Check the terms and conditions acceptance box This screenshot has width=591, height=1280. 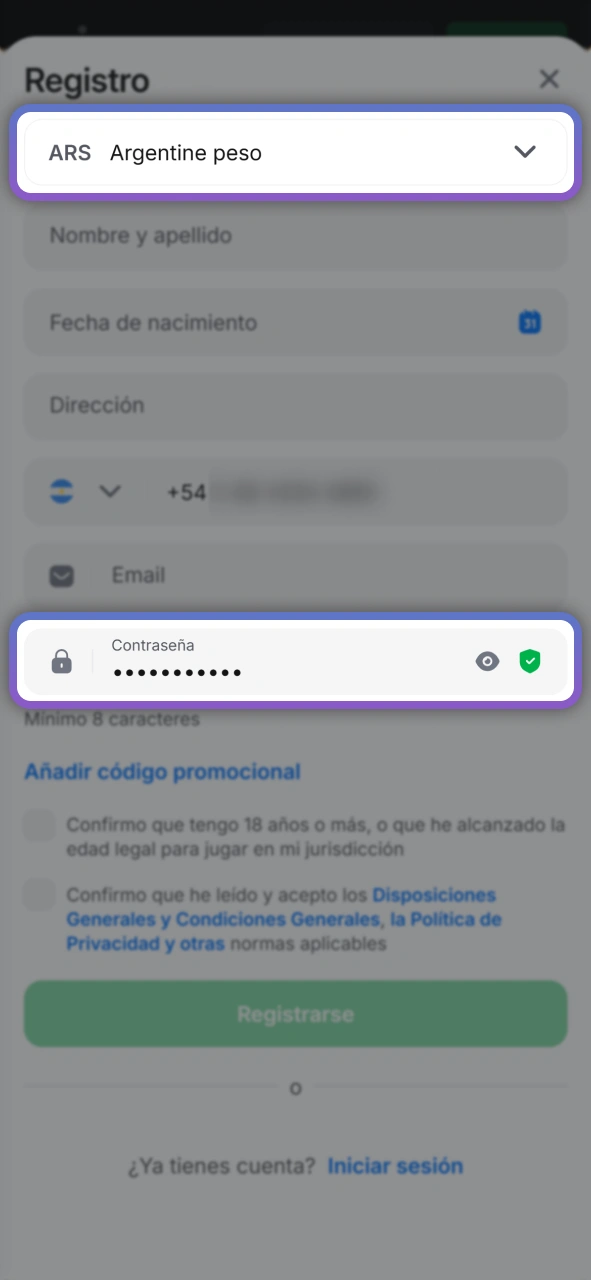(39, 894)
